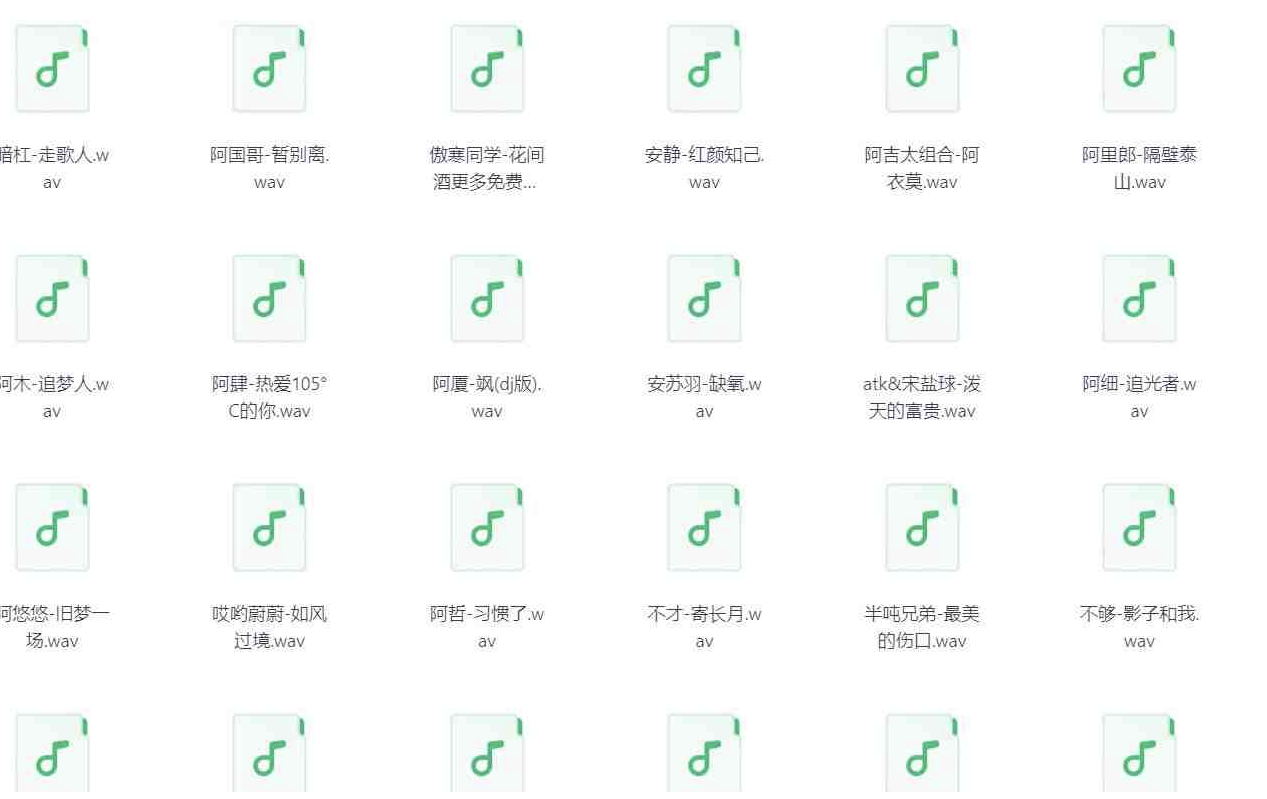Tap the file 安苏羽-缺氧.wav
Viewport: 1267px width, 799px height.
pos(704,299)
